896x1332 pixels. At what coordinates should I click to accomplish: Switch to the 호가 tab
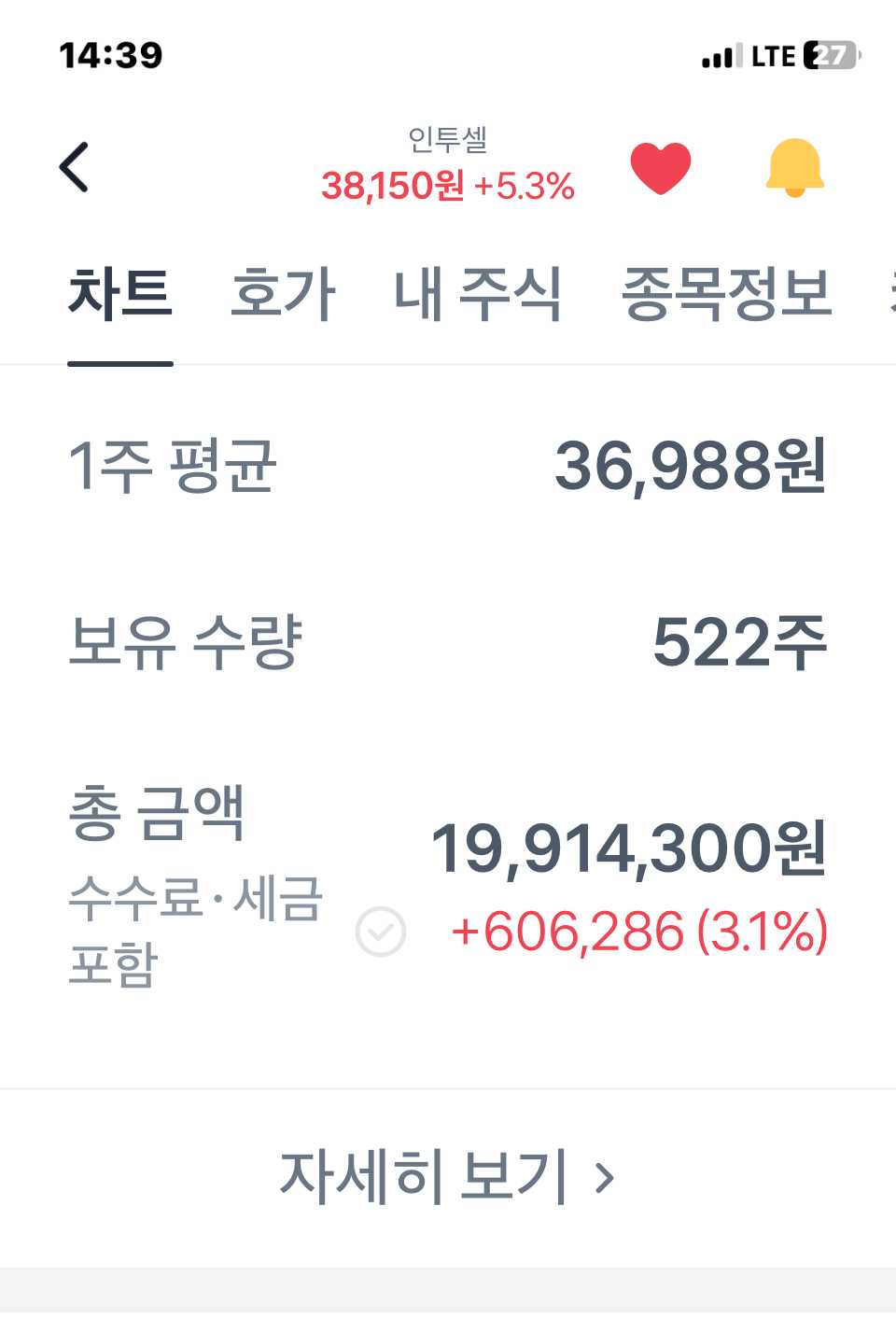point(283,294)
